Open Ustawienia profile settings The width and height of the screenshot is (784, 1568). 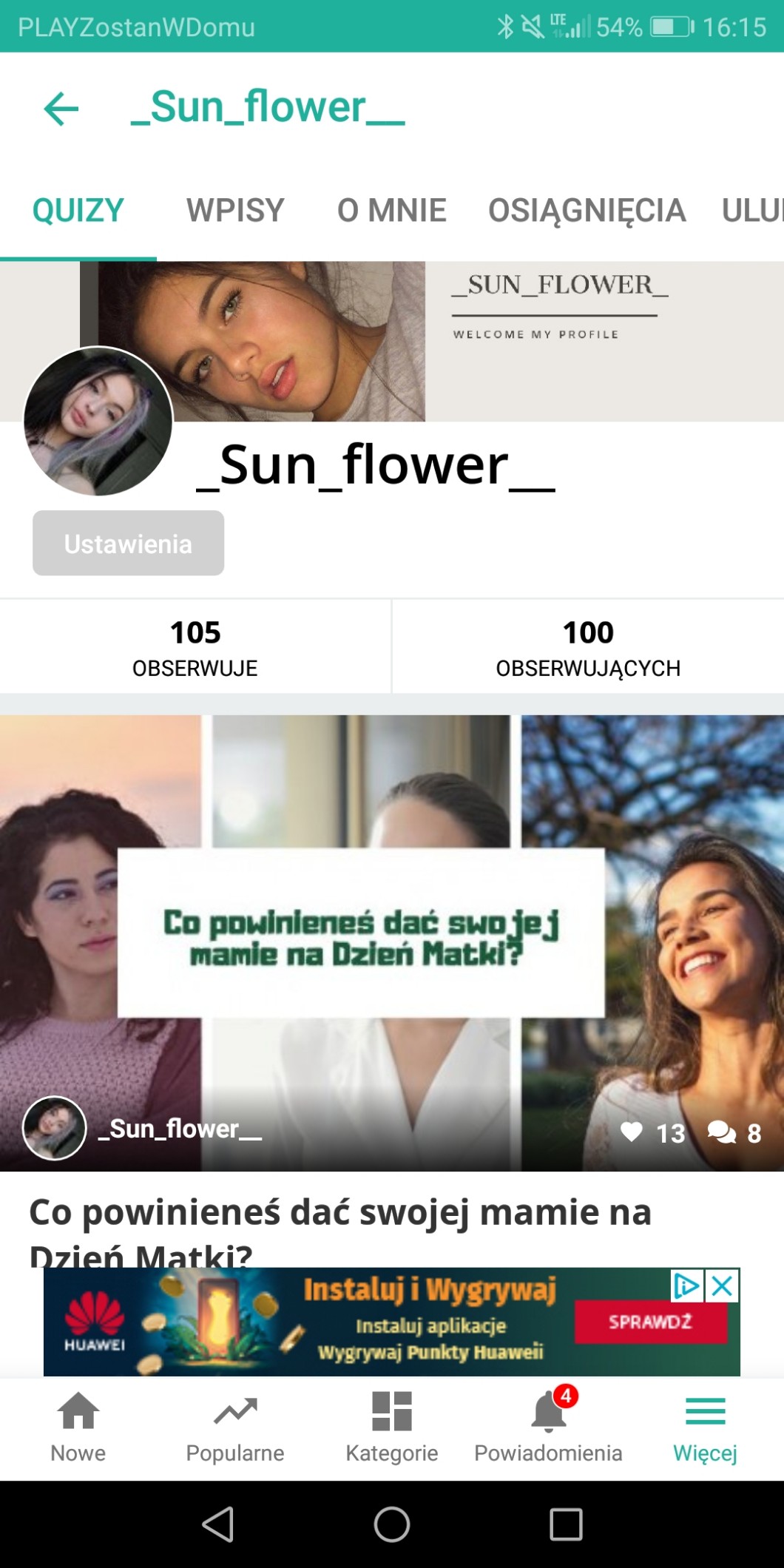point(129,543)
